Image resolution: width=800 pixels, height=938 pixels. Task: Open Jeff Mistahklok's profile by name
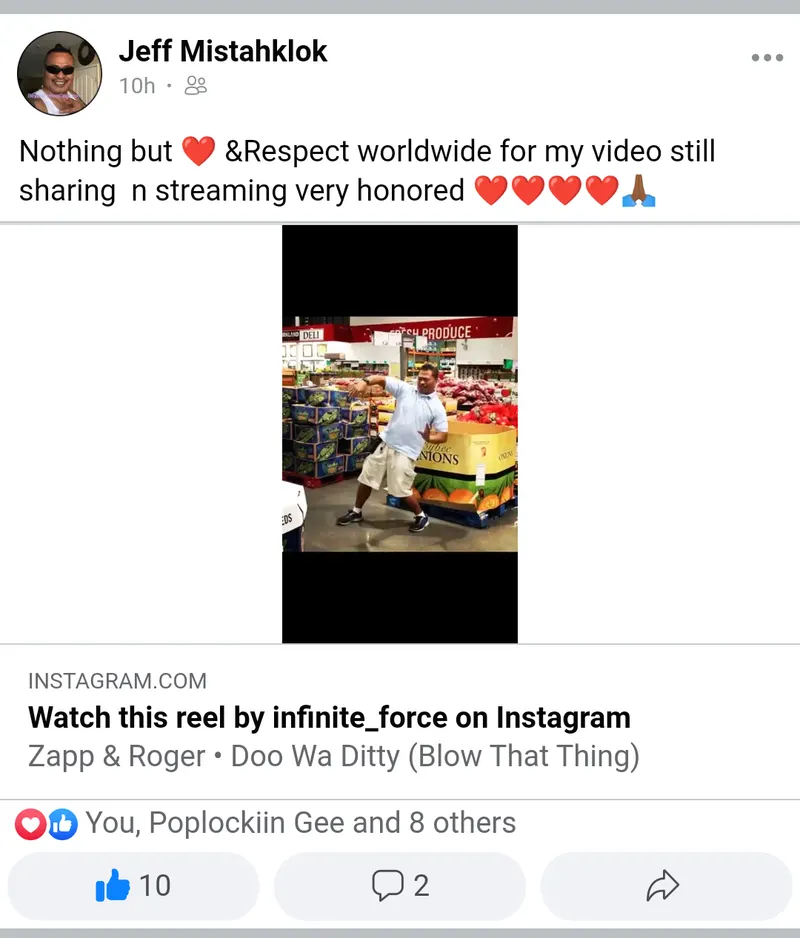click(223, 51)
